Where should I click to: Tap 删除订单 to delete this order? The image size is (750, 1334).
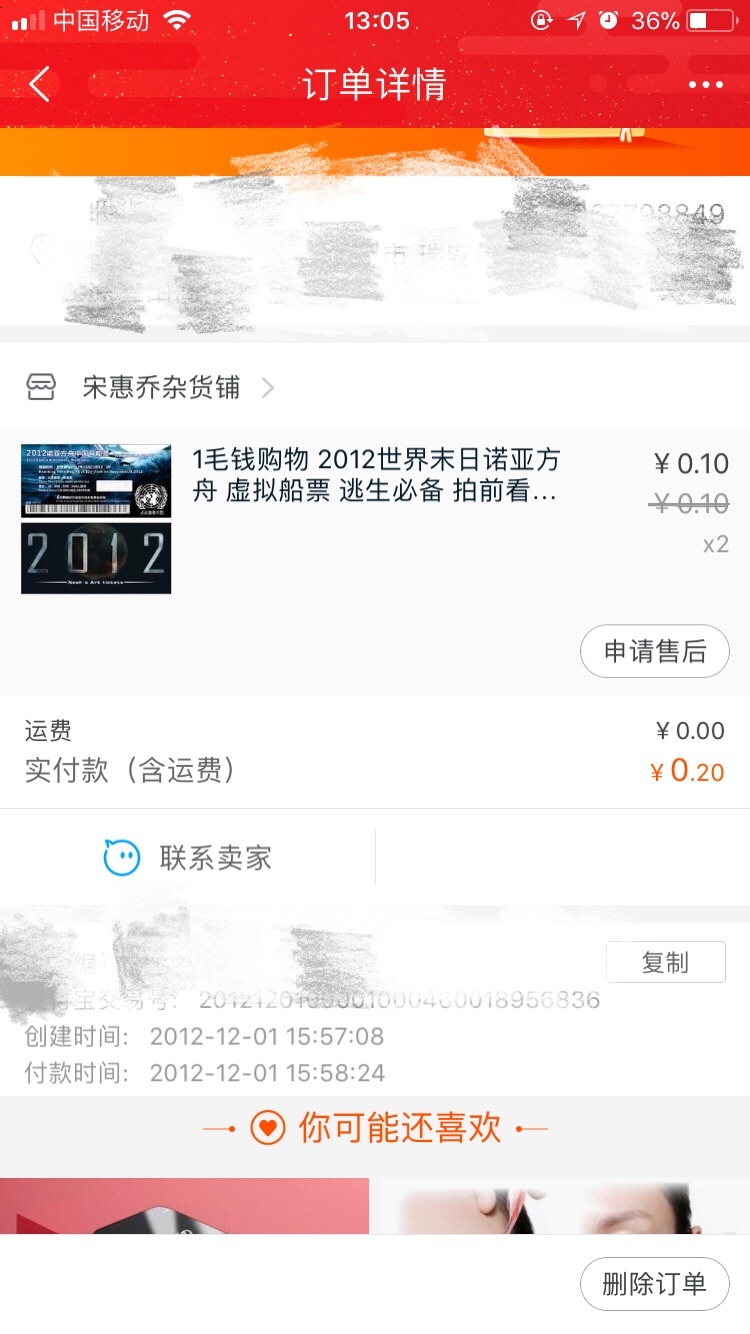(x=655, y=1283)
